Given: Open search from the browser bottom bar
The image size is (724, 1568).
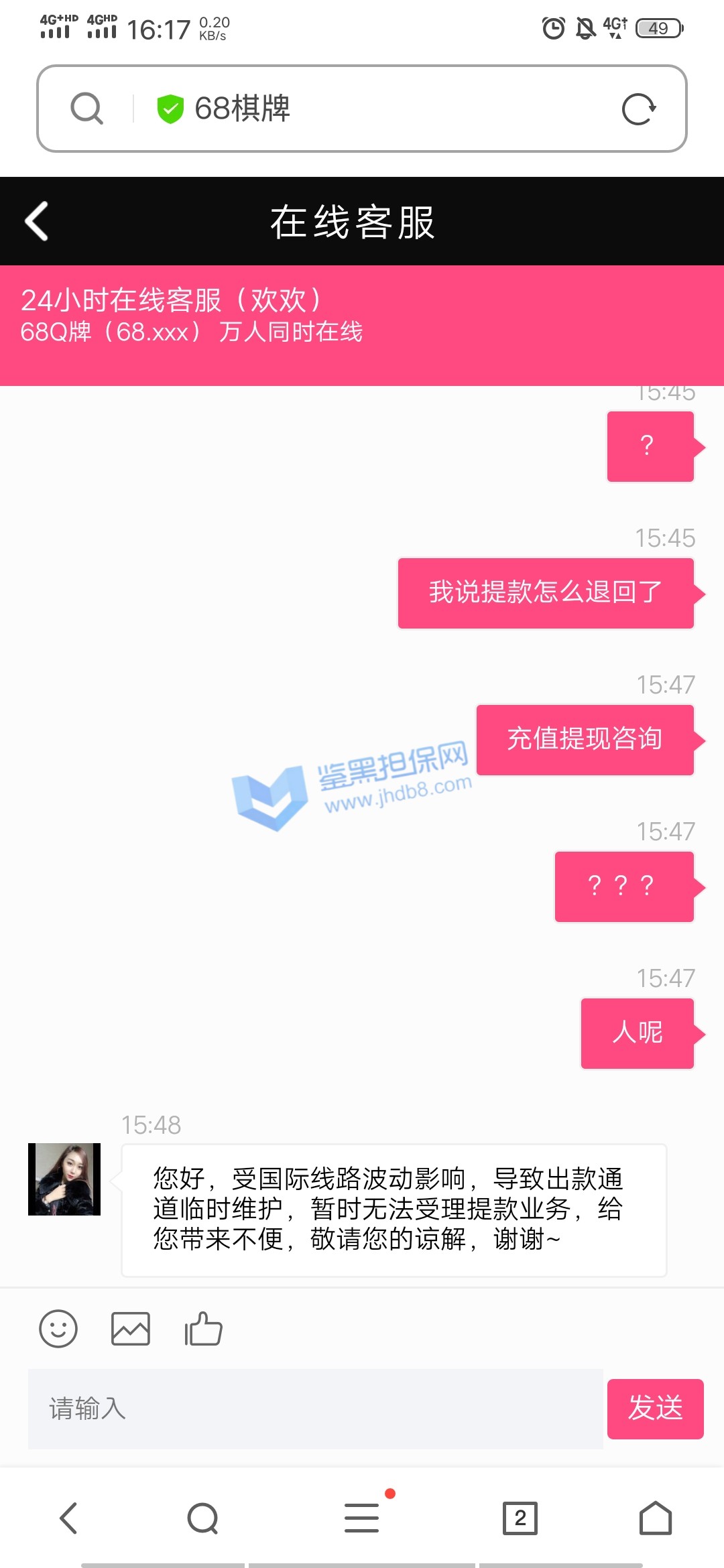Looking at the screenshot, I should (x=203, y=1518).
